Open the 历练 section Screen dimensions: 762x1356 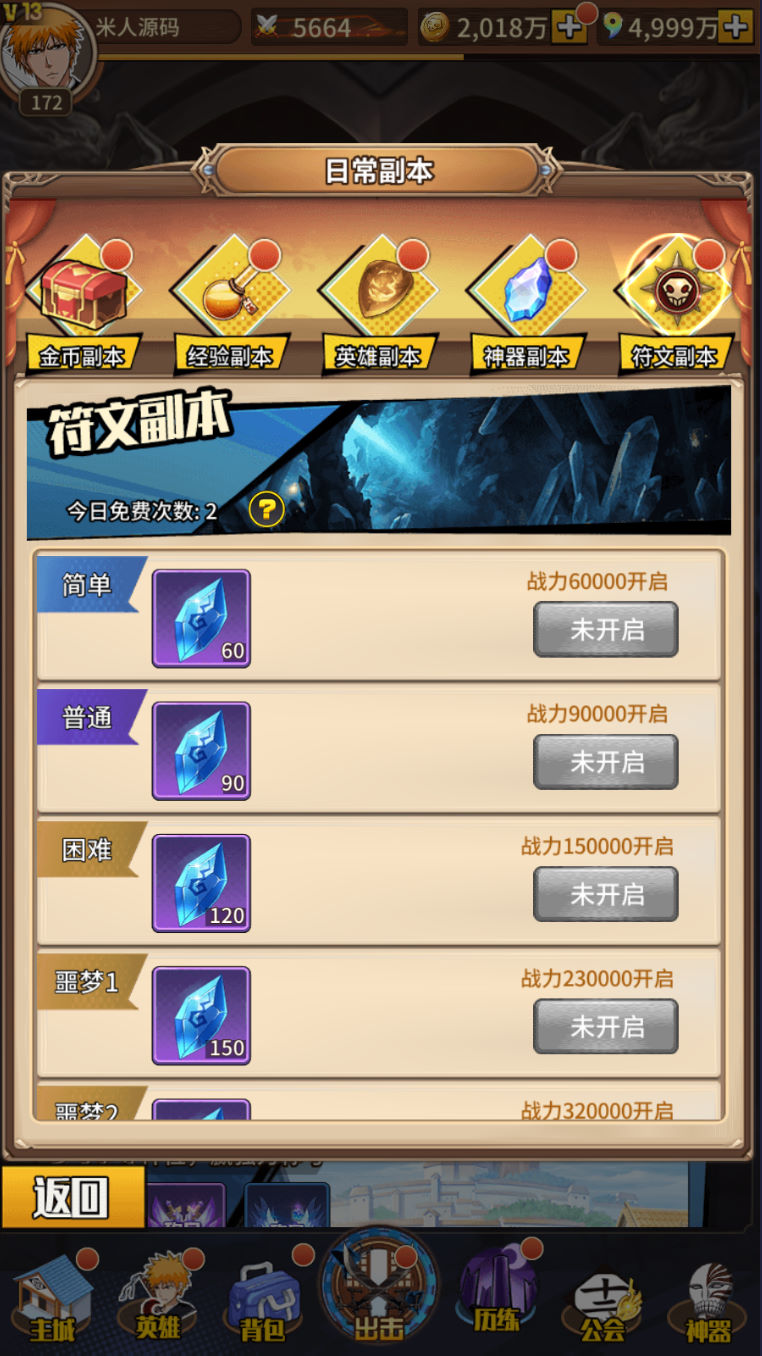click(x=497, y=1295)
